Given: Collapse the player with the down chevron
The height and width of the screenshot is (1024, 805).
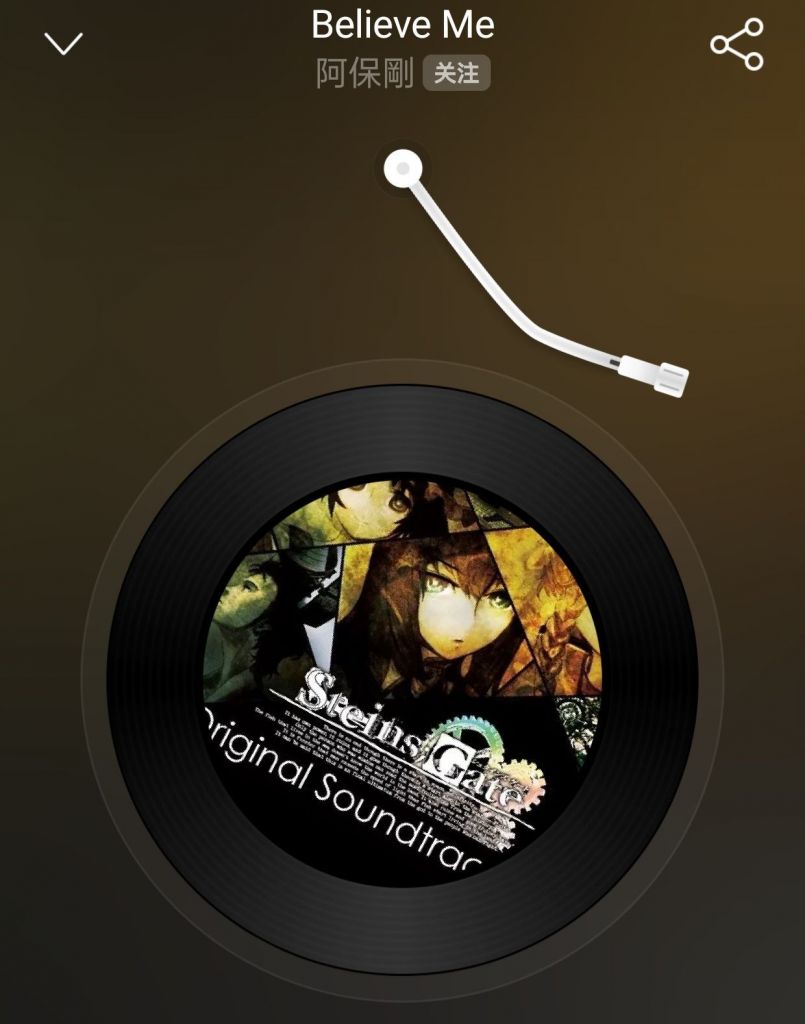Looking at the screenshot, I should pyautogui.click(x=63, y=44).
